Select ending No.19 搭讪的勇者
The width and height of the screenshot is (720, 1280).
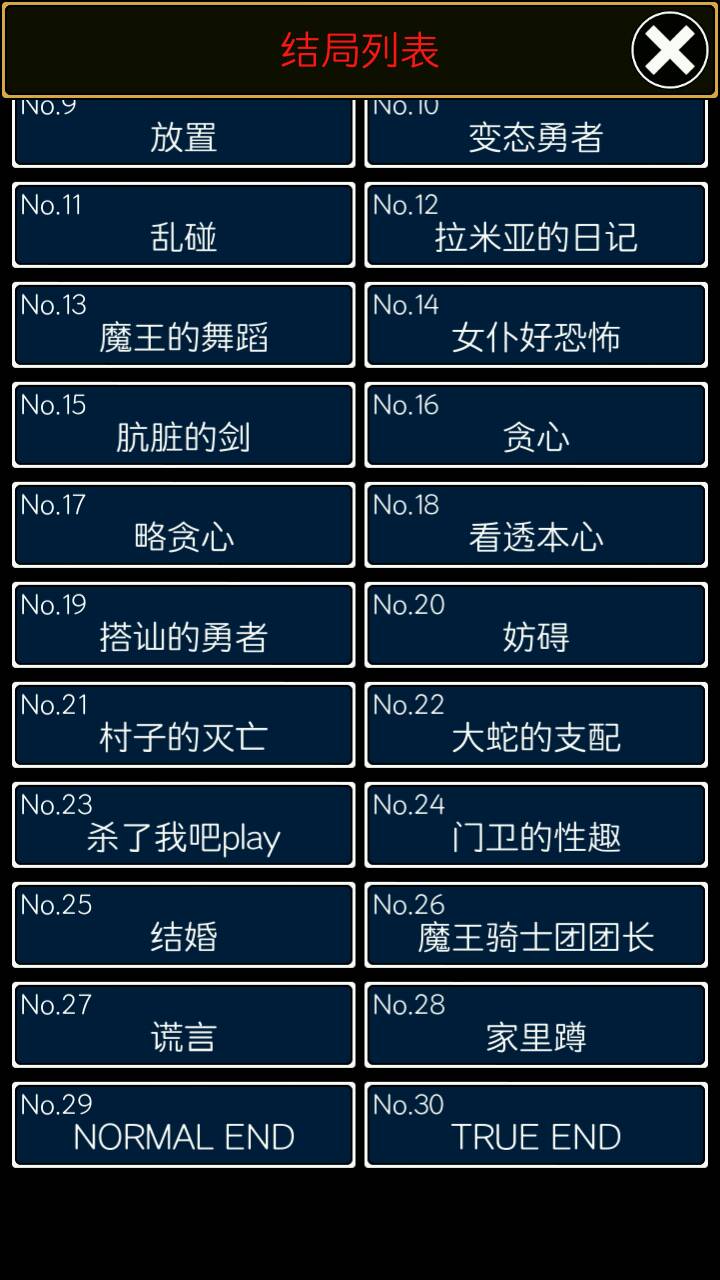coord(183,625)
